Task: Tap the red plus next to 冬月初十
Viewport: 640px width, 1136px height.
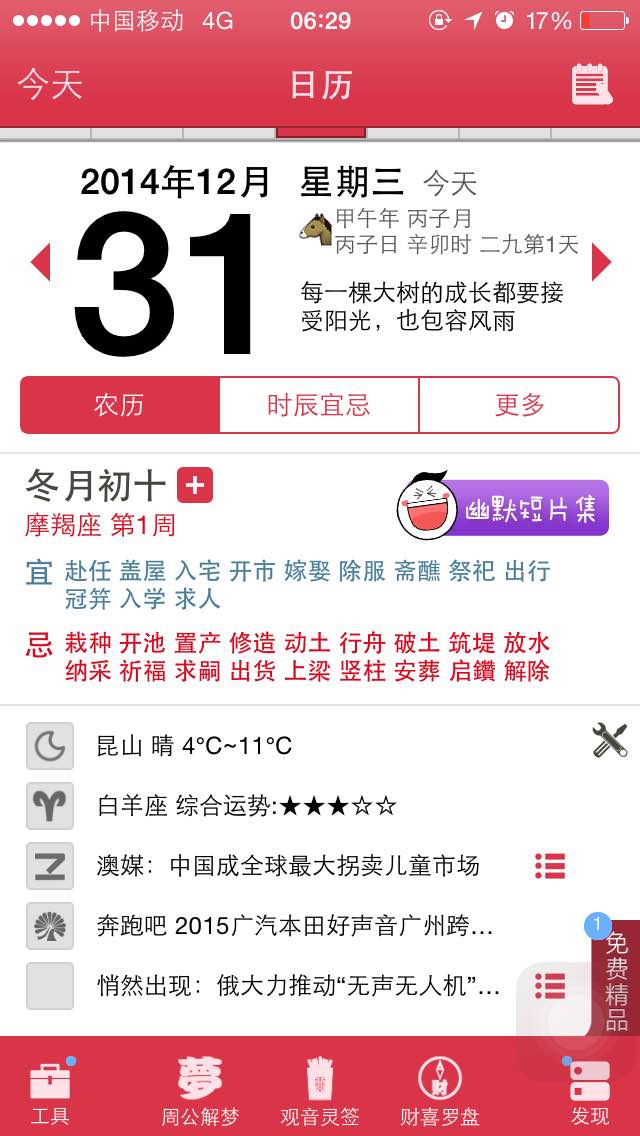Action: coord(195,485)
